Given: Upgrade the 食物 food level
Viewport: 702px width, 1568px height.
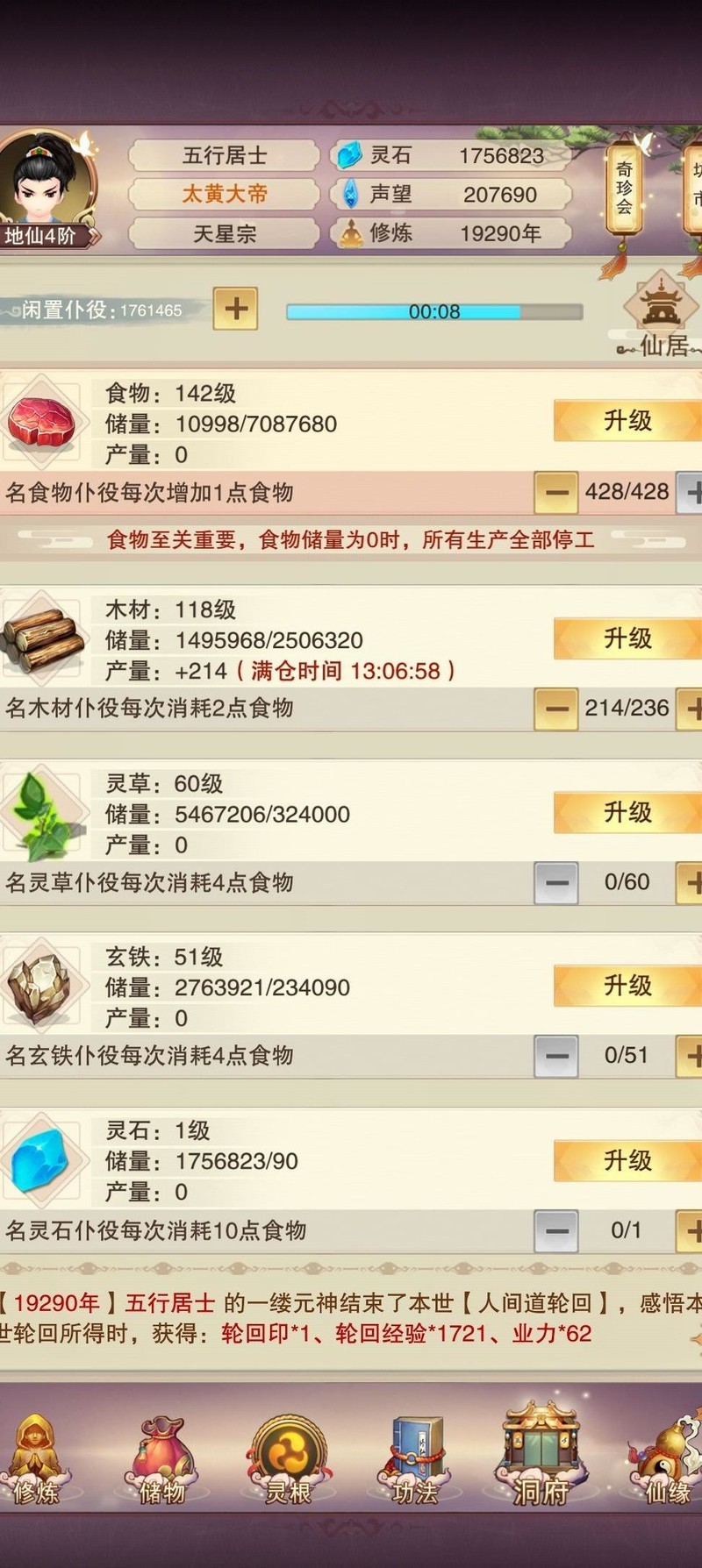Looking at the screenshot, I should point(627,421).
